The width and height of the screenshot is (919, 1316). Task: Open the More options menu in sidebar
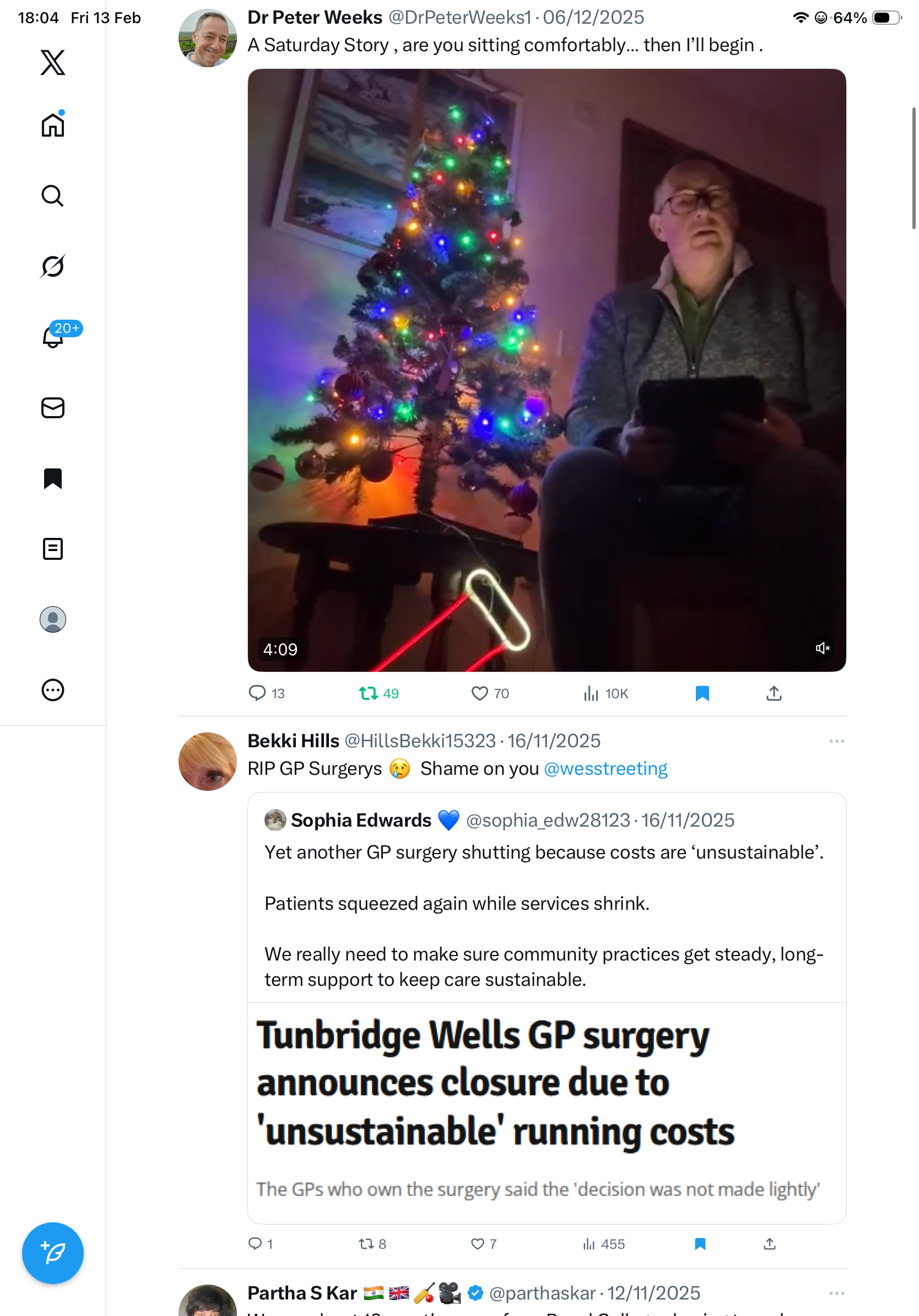pyautogui.click(x=53, y=689)
